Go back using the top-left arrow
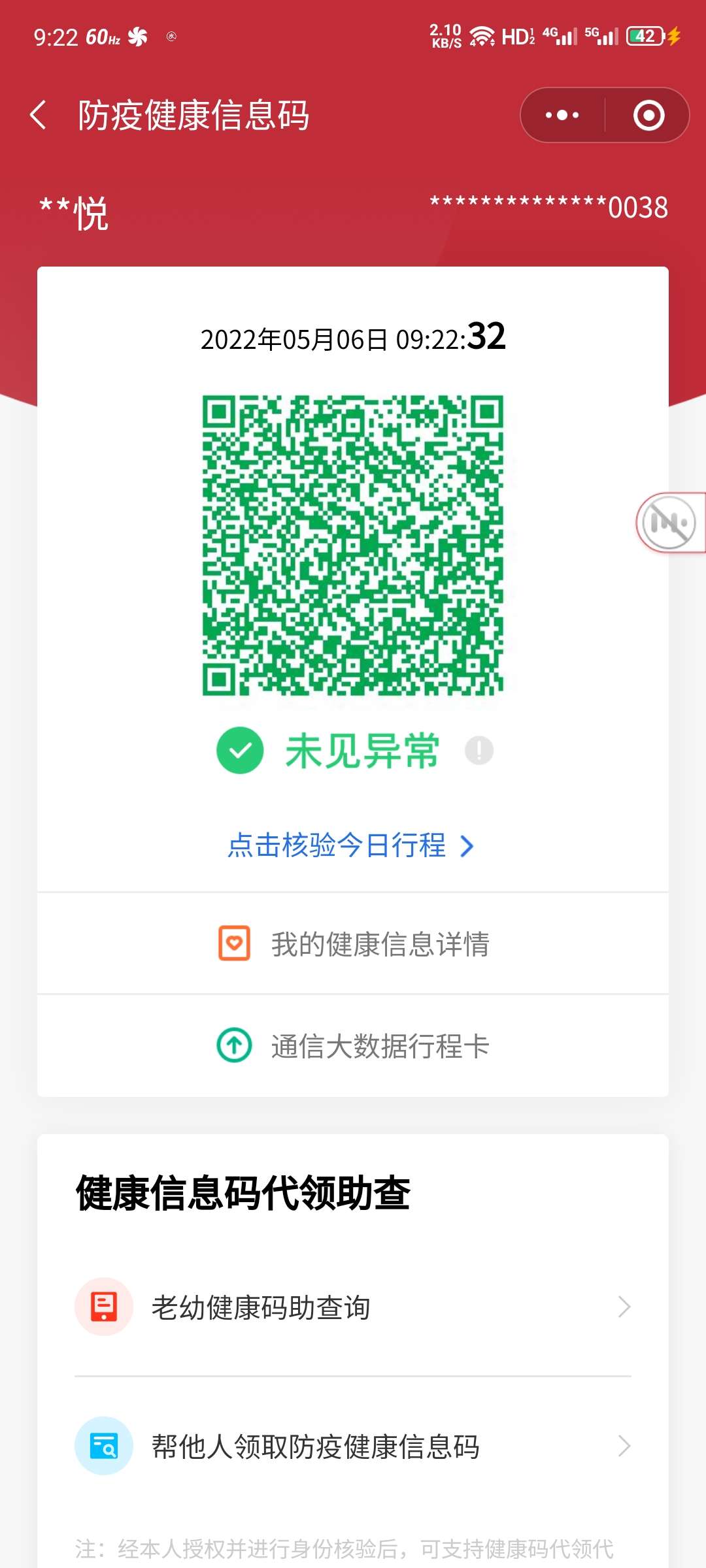This screenshot has height=1568, width=706. pos(39,115)
